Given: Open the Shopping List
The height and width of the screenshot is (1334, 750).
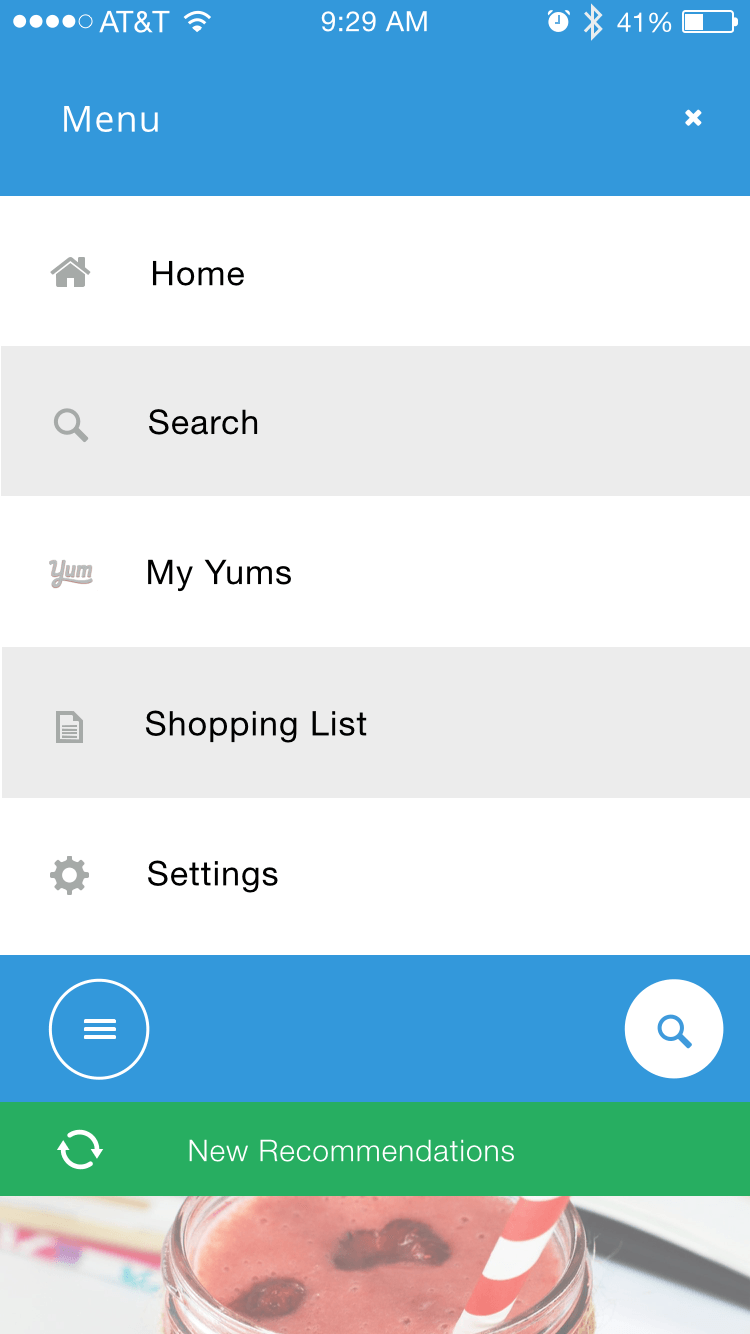Looking at the screenshot, I should pos(375,723).
